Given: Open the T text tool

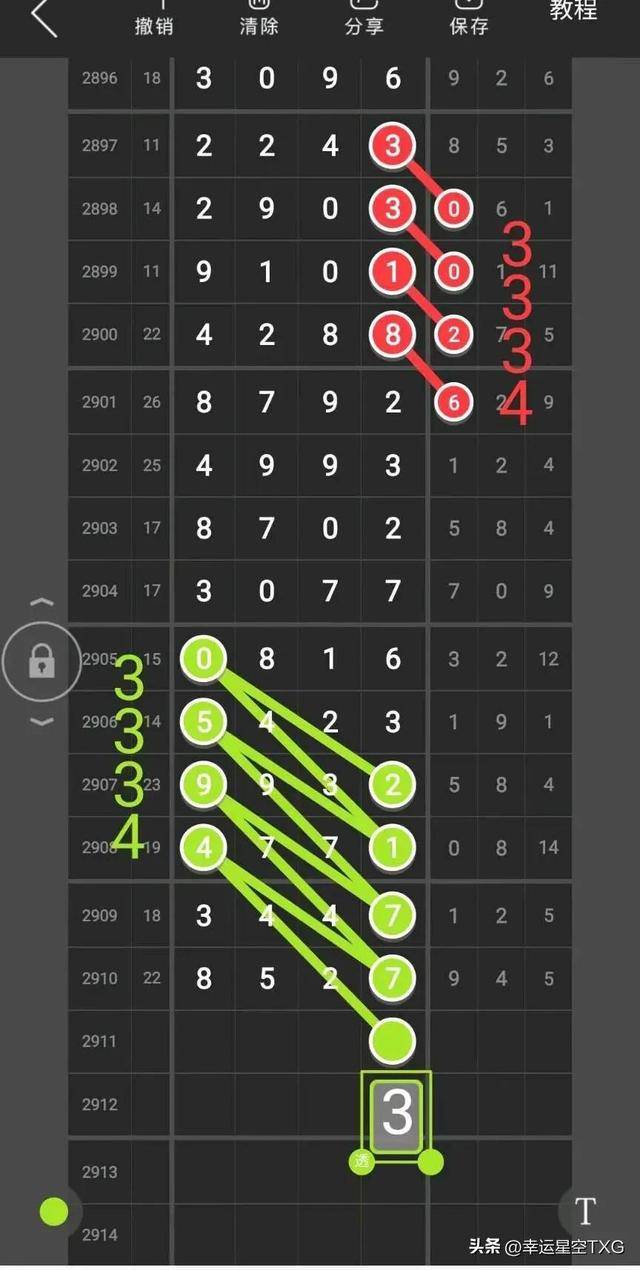Looking at the screenshot, I should pos(586,1211).
